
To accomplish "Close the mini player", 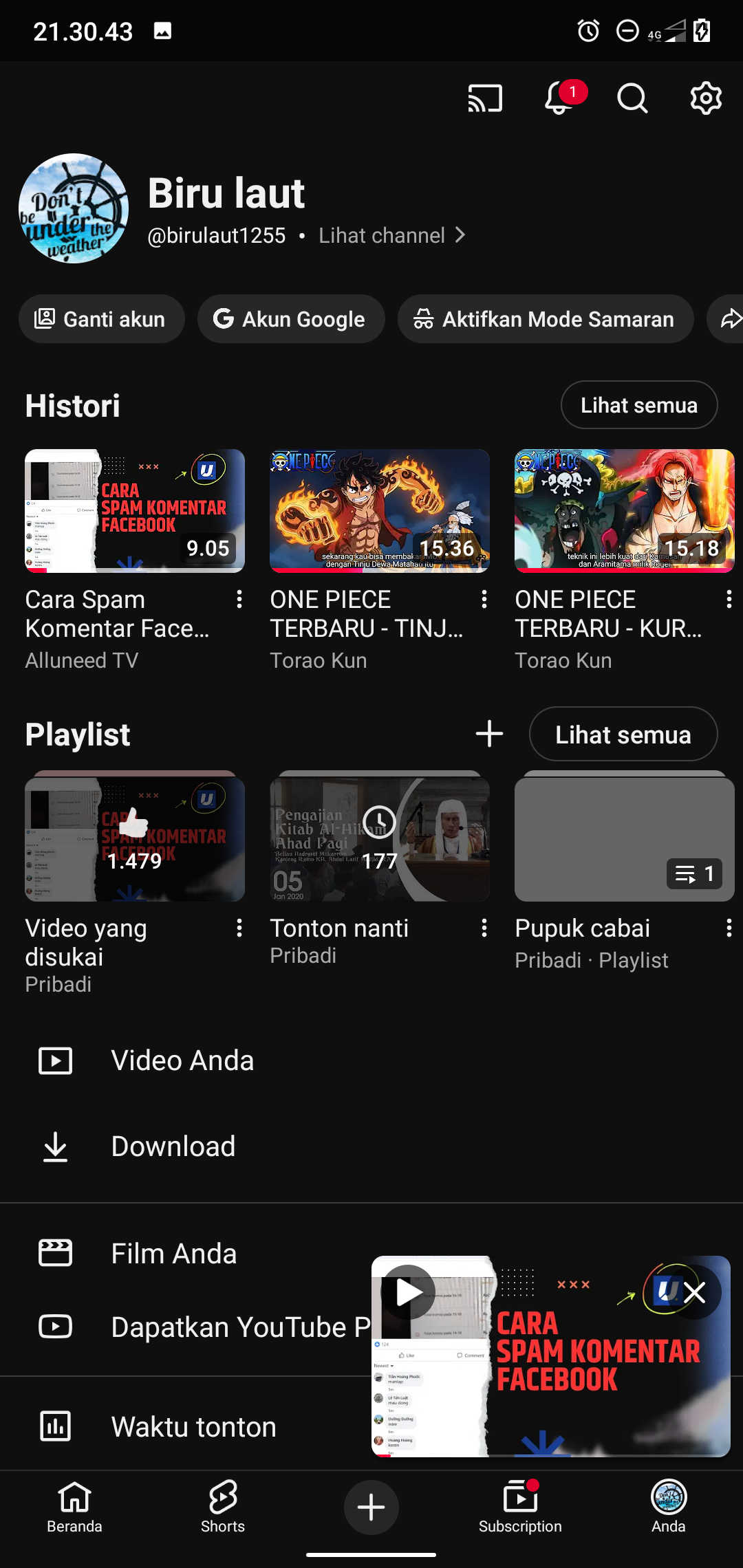I will (x=695, y=1294).
